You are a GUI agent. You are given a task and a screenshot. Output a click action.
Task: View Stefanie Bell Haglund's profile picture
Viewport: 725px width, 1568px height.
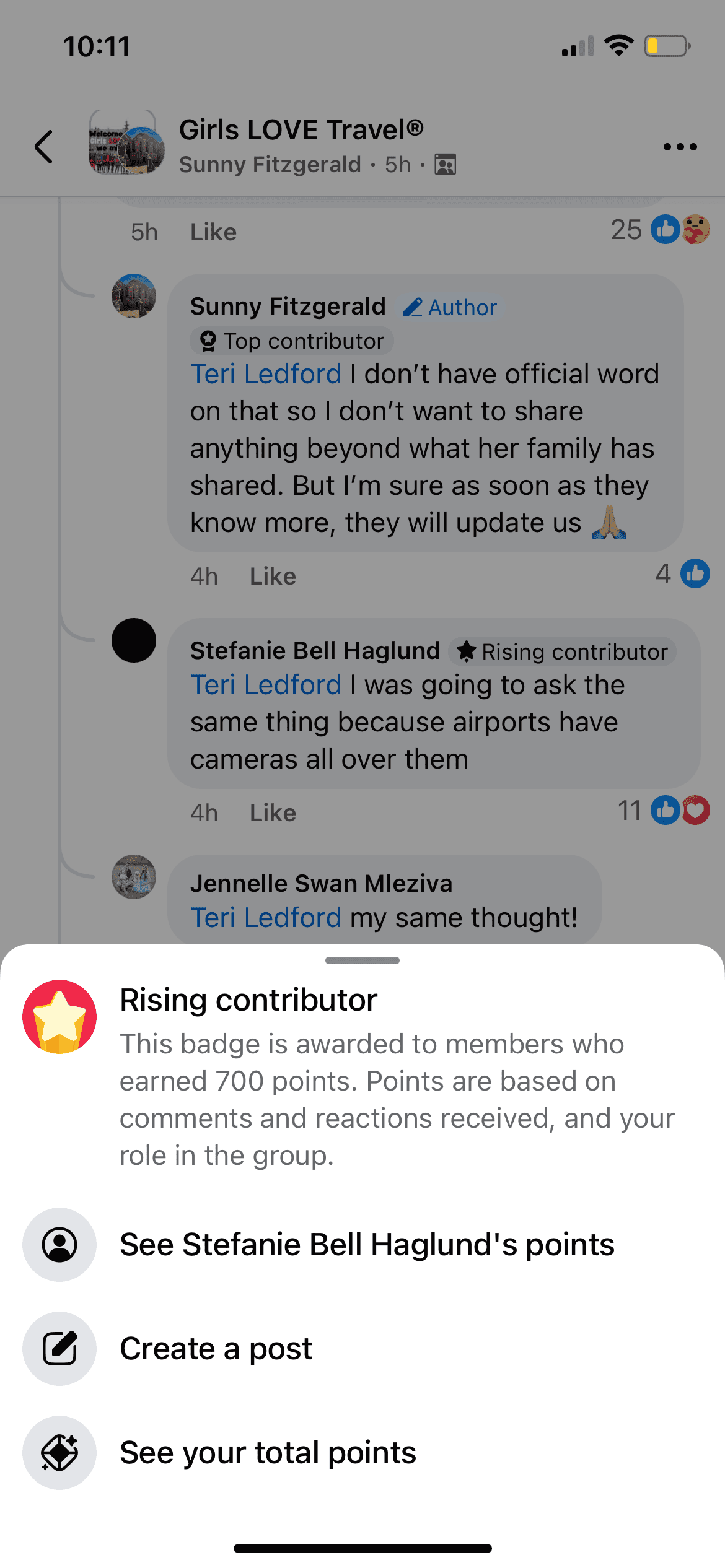[134, 640]
